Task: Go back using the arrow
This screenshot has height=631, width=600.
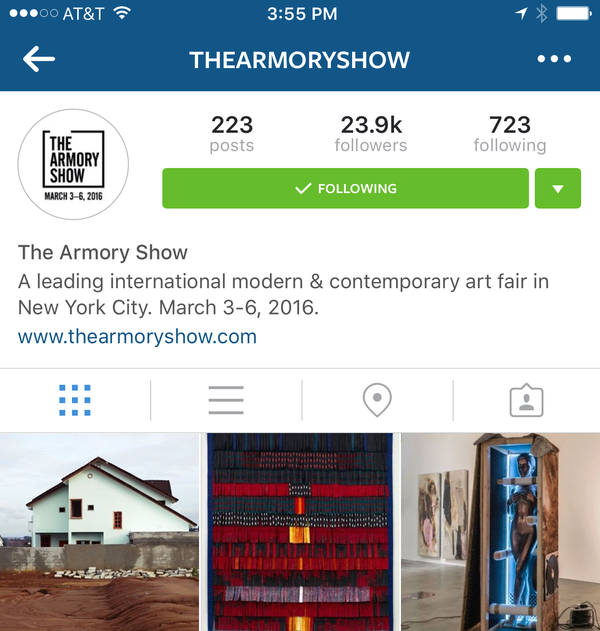Action: click(x=39, y=59)
